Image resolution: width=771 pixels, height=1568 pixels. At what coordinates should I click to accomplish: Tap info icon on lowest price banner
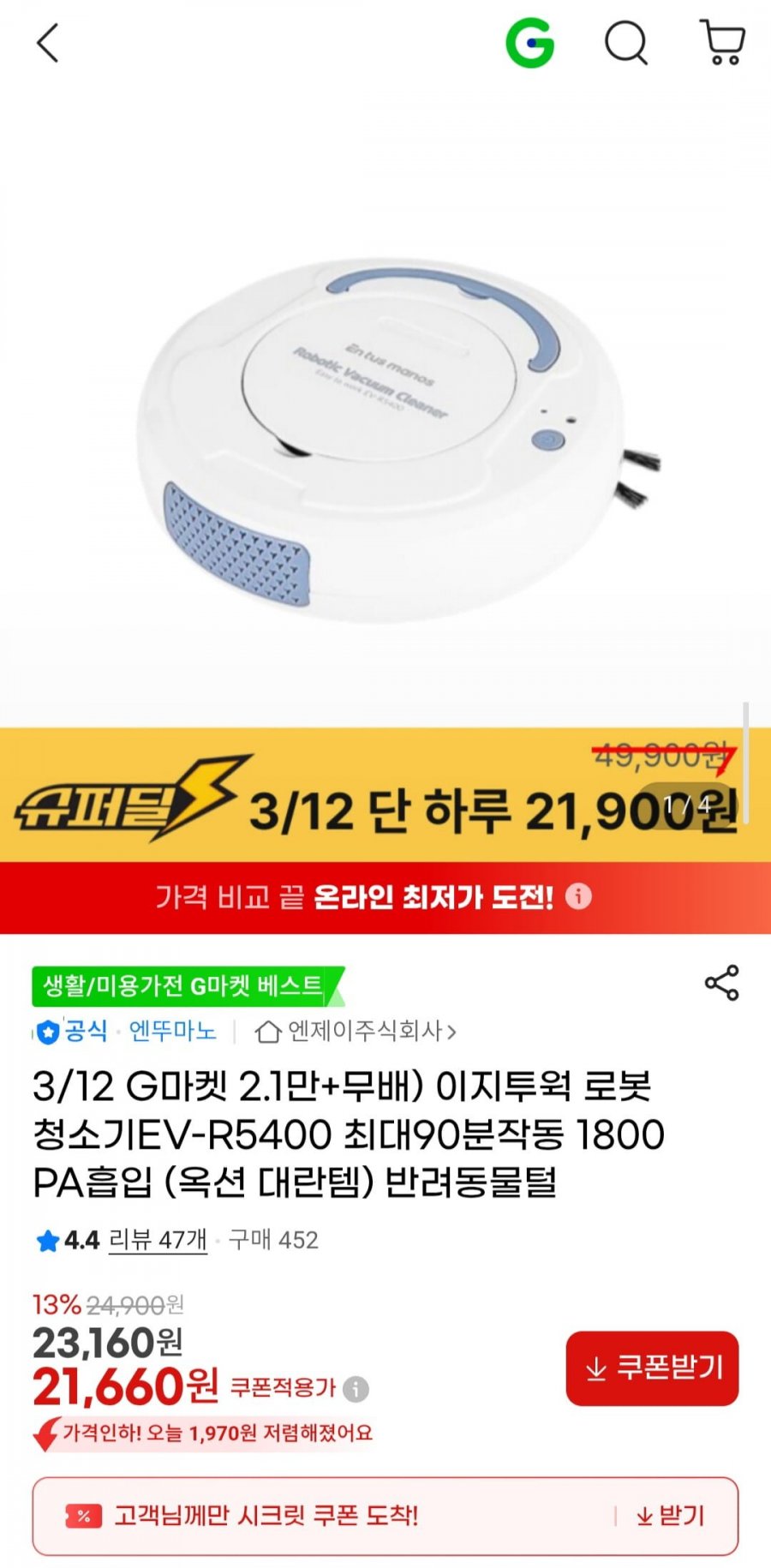(x=579, y=896)
